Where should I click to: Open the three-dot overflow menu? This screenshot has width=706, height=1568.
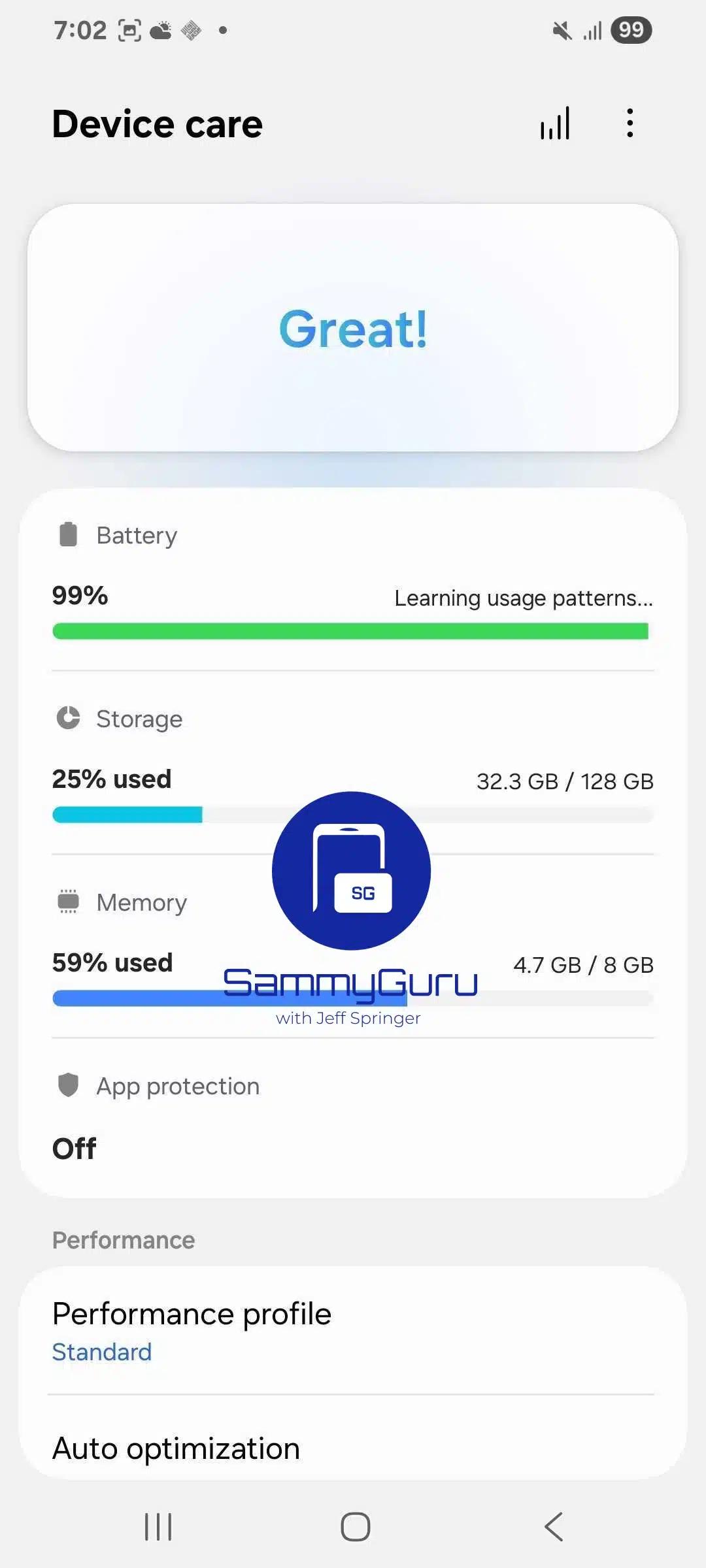pos(629,123)
